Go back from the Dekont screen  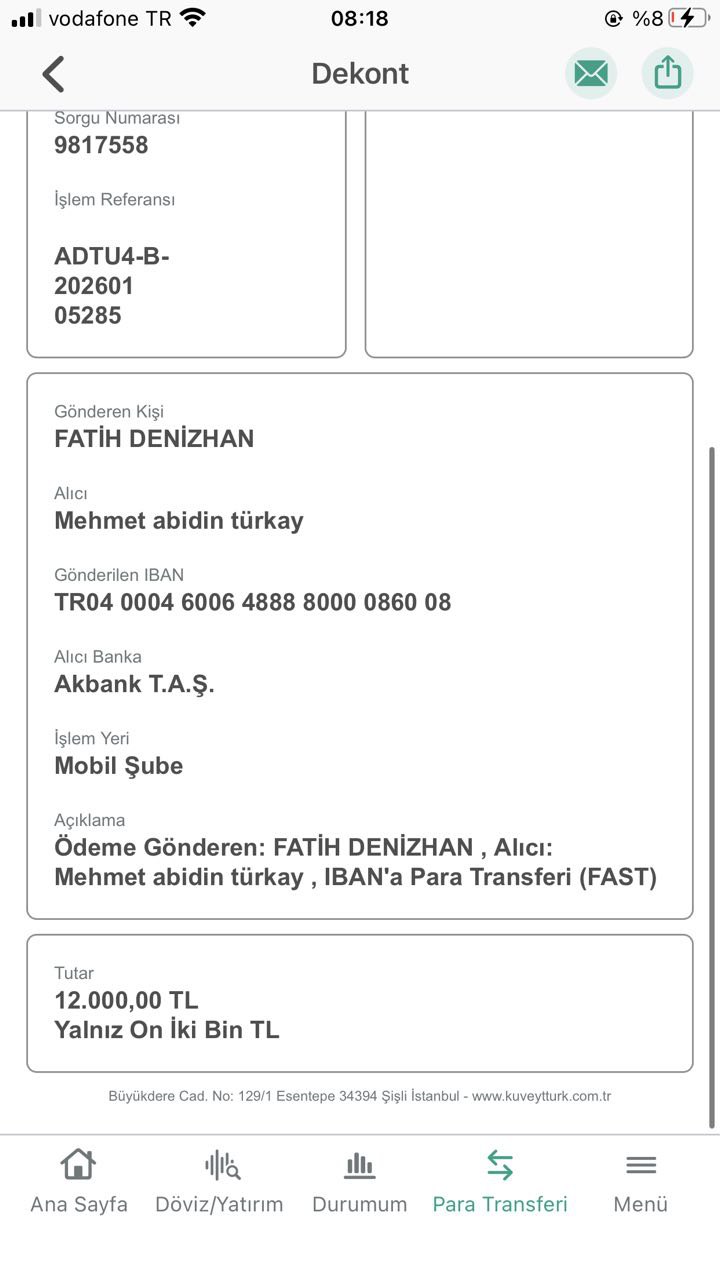click(x=53, y=74)
